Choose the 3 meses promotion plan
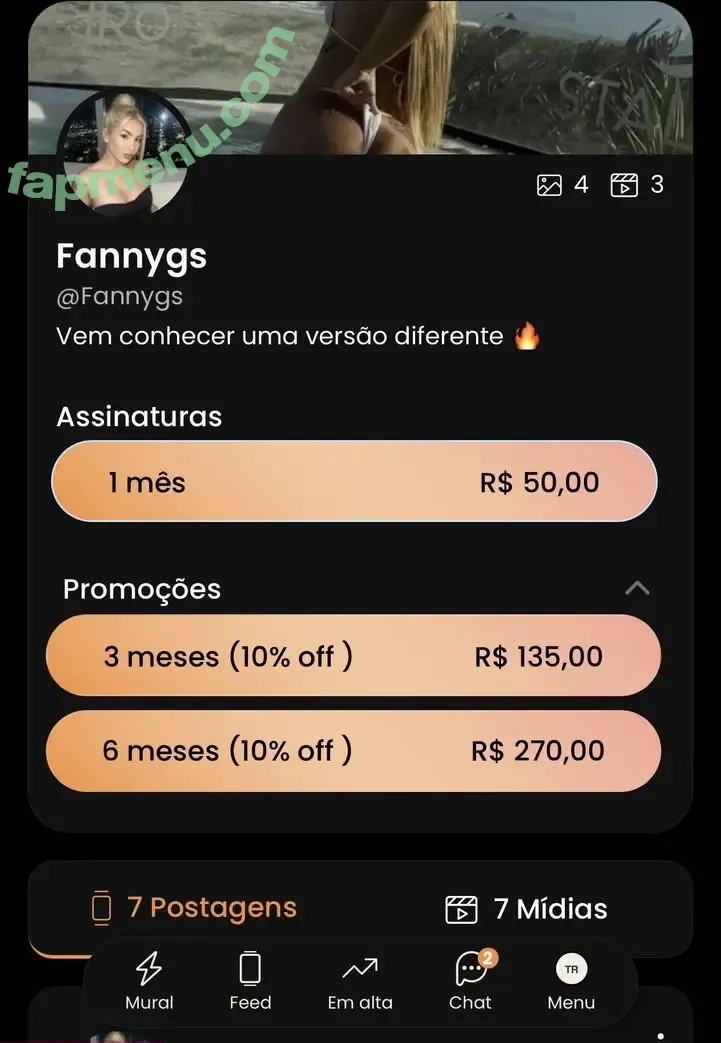Viewport: 721px width, 1043px height. [354, 656]
